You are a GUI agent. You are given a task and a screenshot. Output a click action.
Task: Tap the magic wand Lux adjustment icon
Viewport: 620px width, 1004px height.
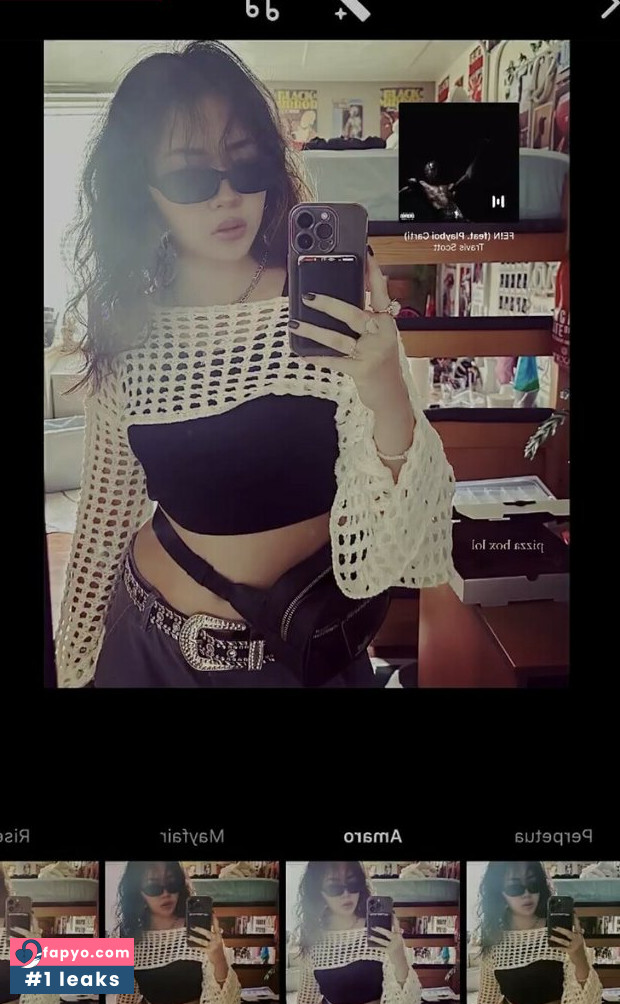tap(353, 10)
